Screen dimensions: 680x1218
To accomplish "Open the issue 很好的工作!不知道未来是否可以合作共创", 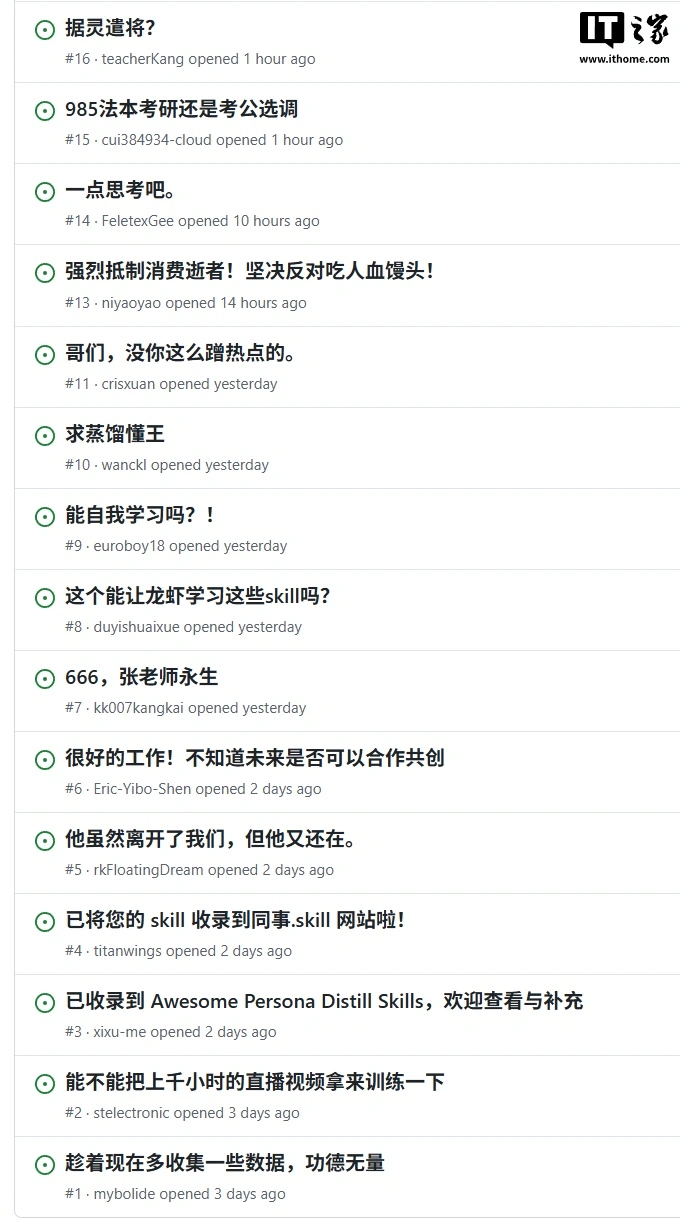I will 254,758.
